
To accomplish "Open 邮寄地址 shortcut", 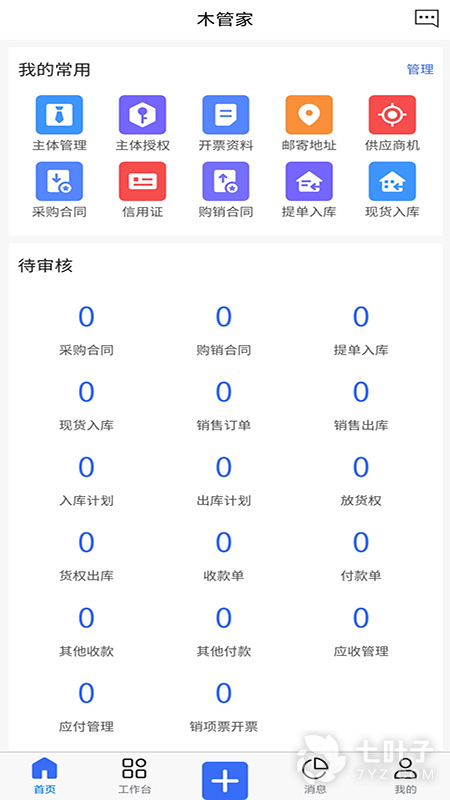I will tap(309, 123).
